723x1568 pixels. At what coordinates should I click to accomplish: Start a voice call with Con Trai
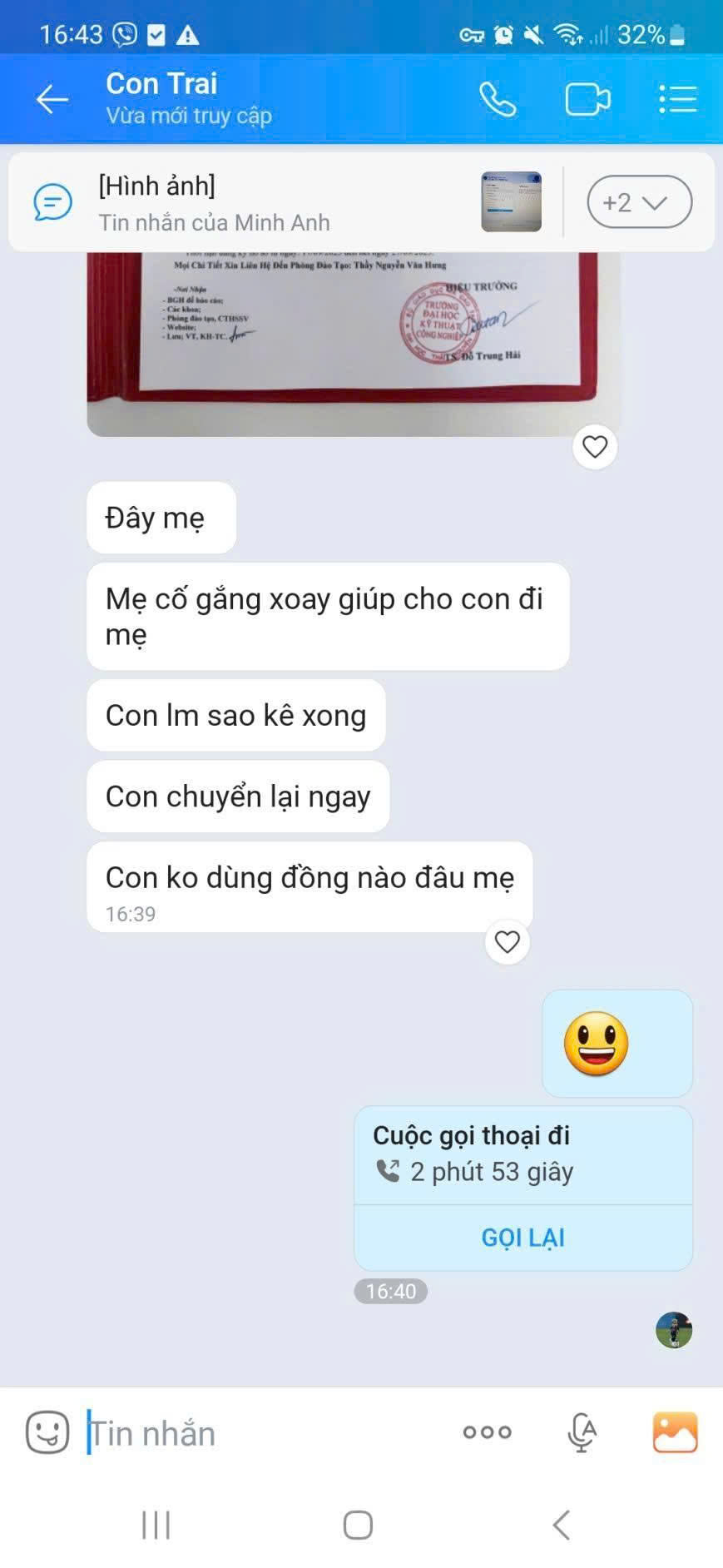point(498,99)
